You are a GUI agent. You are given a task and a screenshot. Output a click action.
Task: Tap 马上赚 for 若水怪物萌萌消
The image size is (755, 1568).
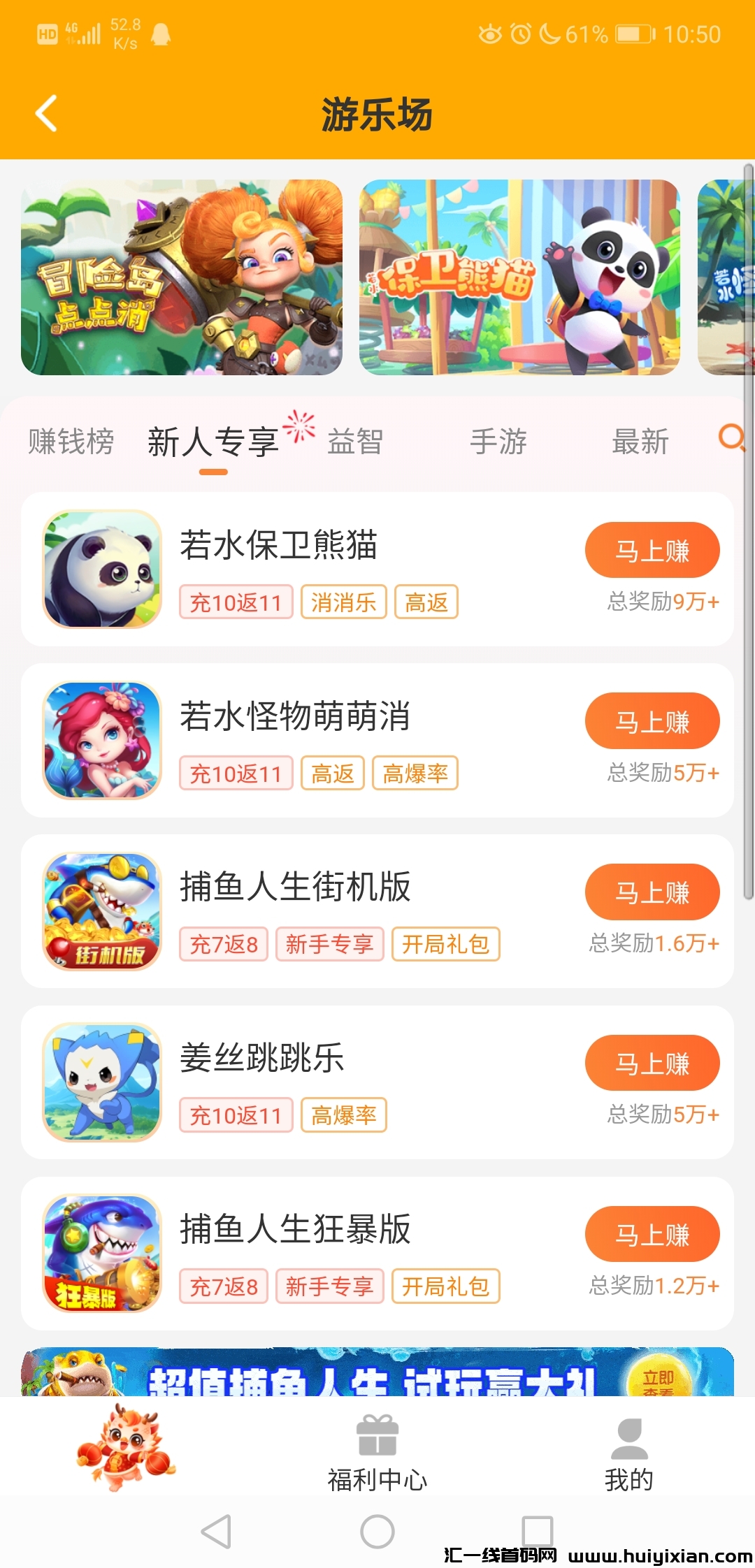652,721
